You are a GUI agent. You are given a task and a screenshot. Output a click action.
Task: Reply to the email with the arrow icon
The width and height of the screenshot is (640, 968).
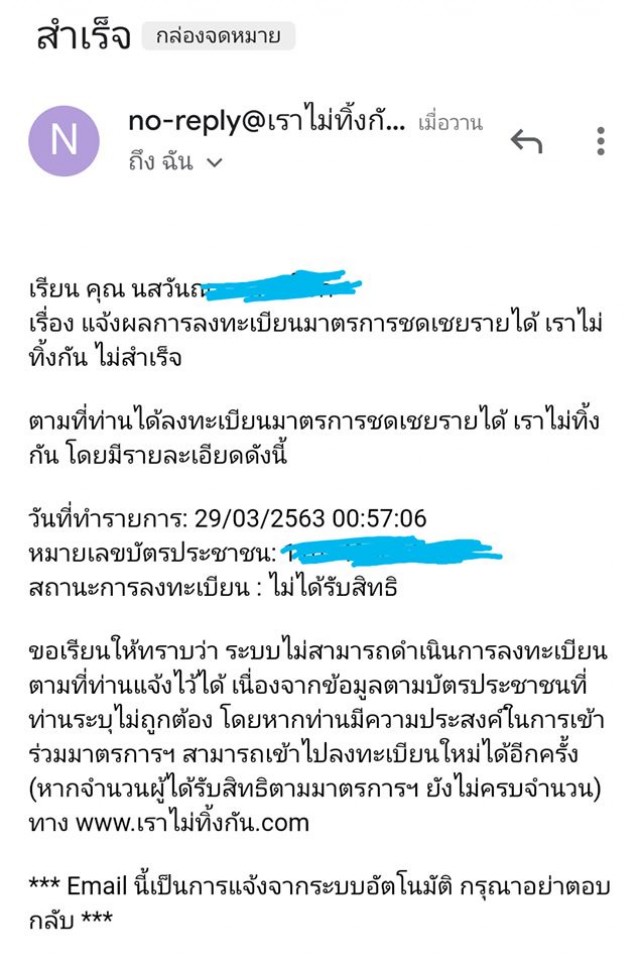click(526, 142)
